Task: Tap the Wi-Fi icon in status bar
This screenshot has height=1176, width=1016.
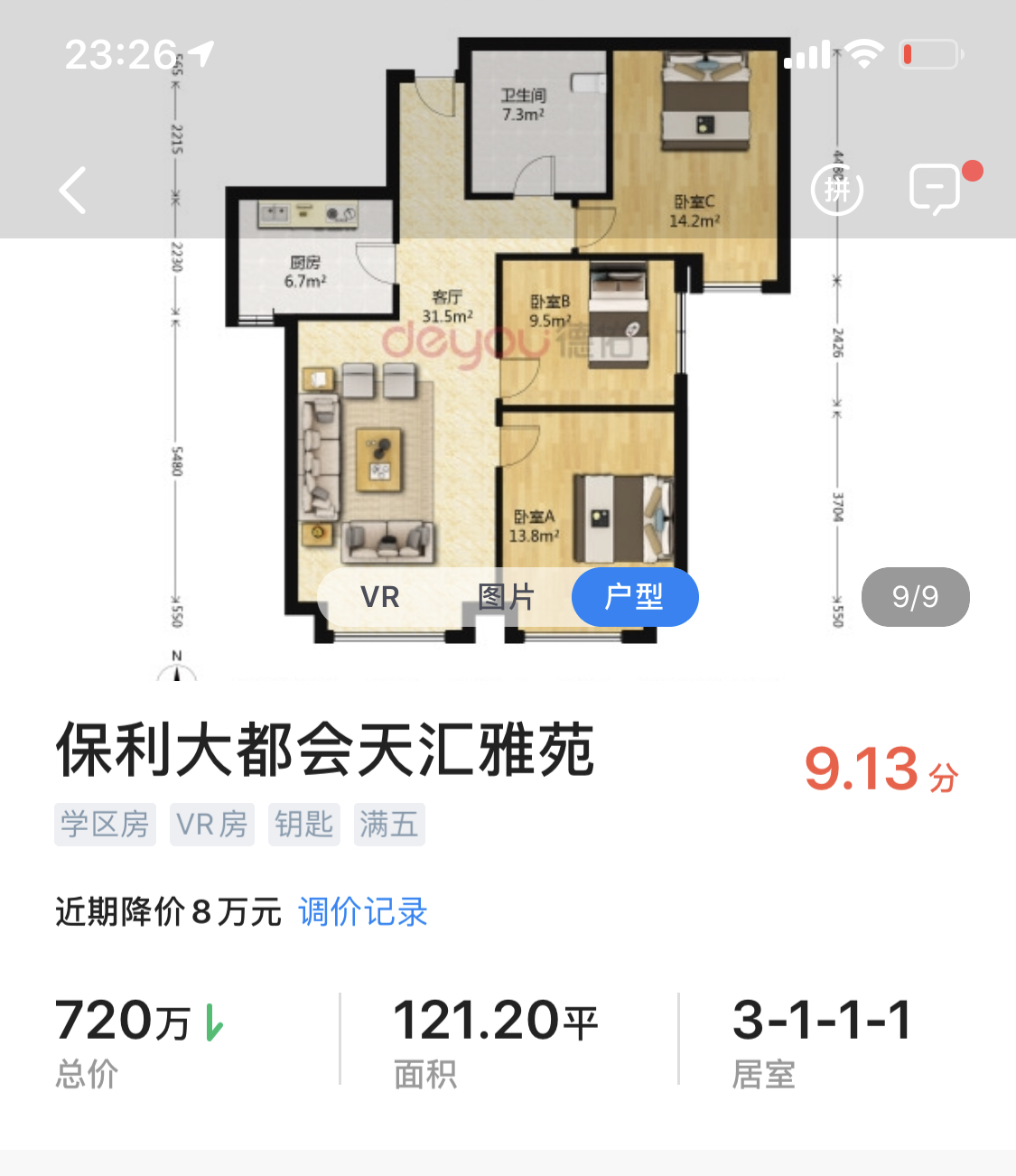Action: pyautogui.click(x=863, y=54)
